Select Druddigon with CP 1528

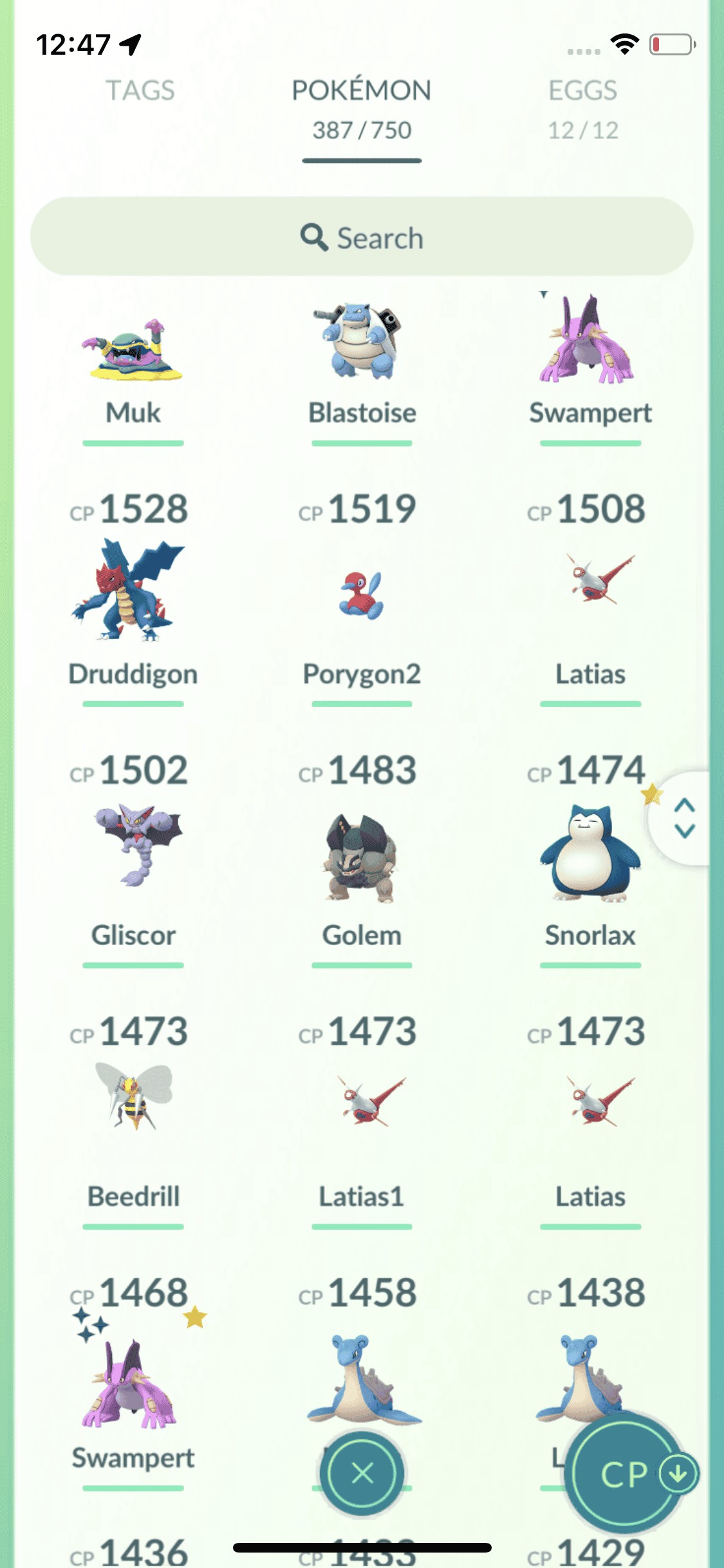pyautogui.click(x=133, y=592)
